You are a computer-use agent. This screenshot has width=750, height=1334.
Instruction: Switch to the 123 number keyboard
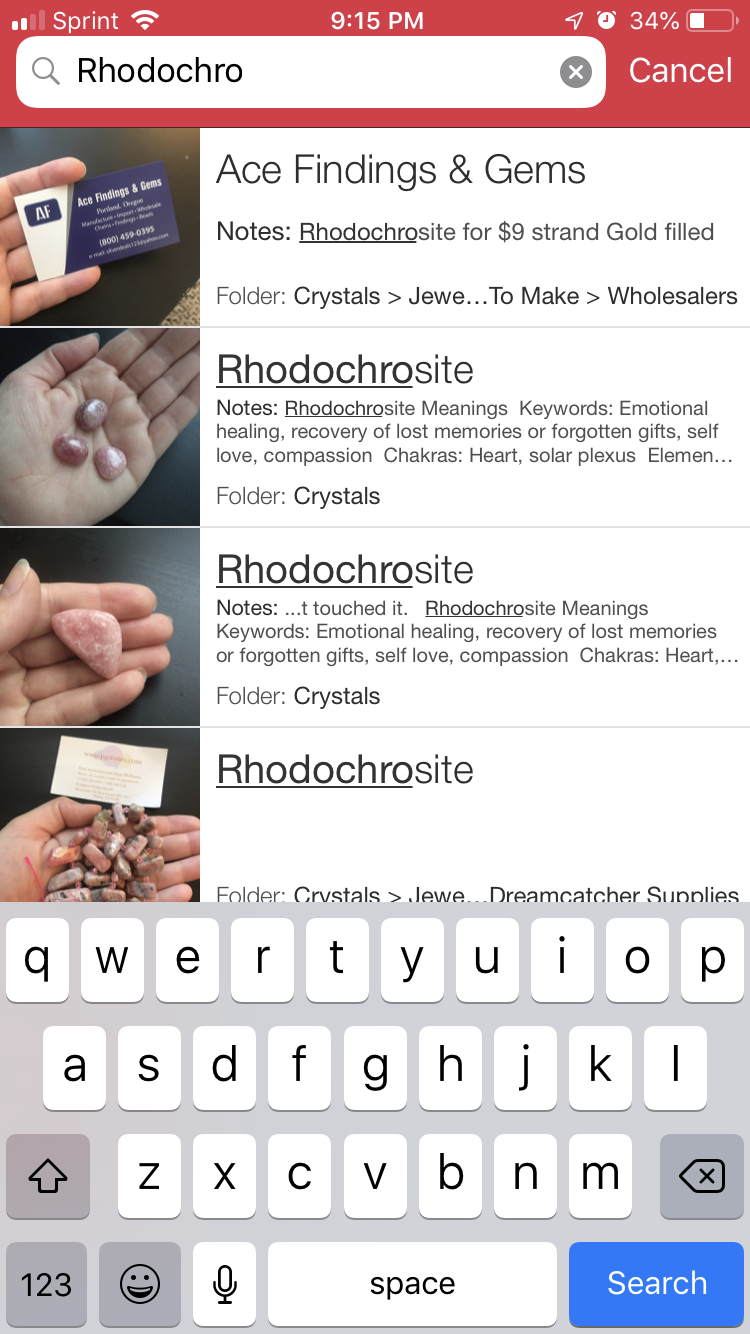pyautogui.click(x=47, y=1283)
